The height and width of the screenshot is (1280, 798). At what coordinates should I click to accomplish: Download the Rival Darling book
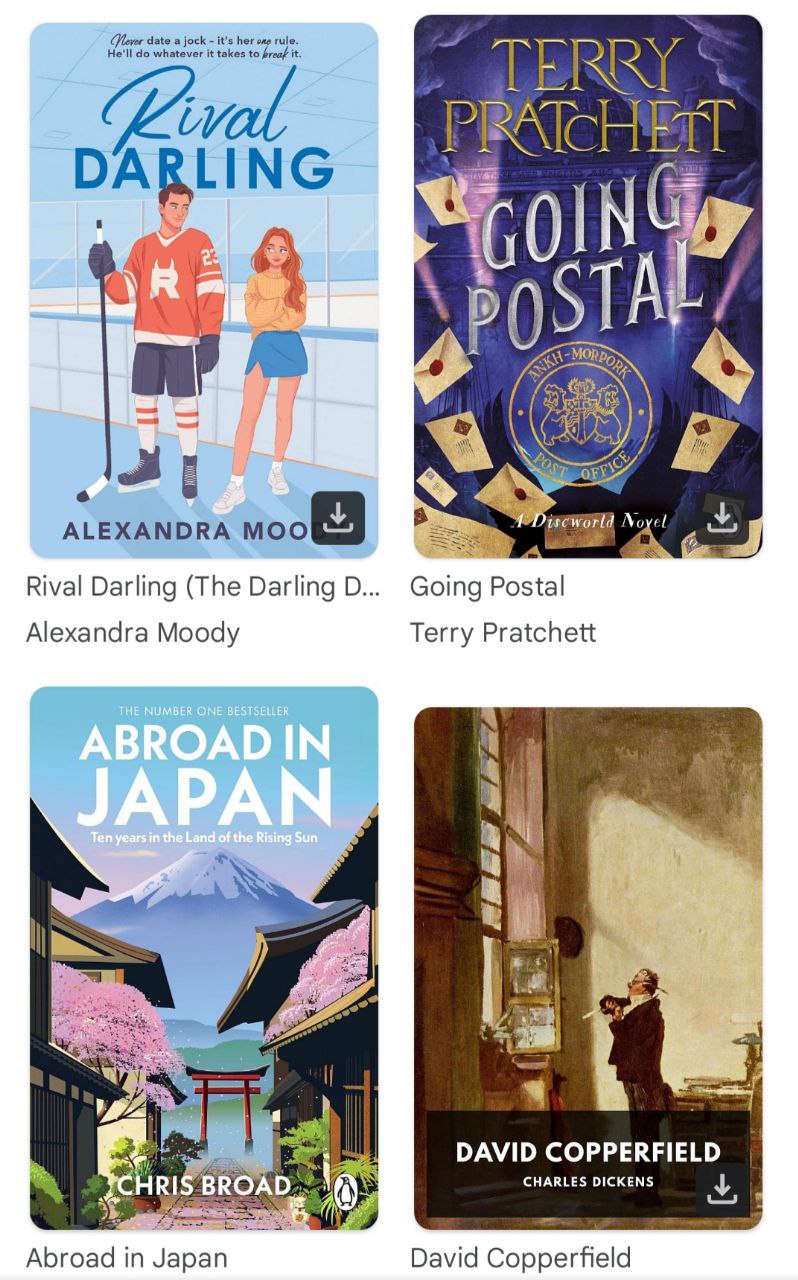tap(338, 518)
